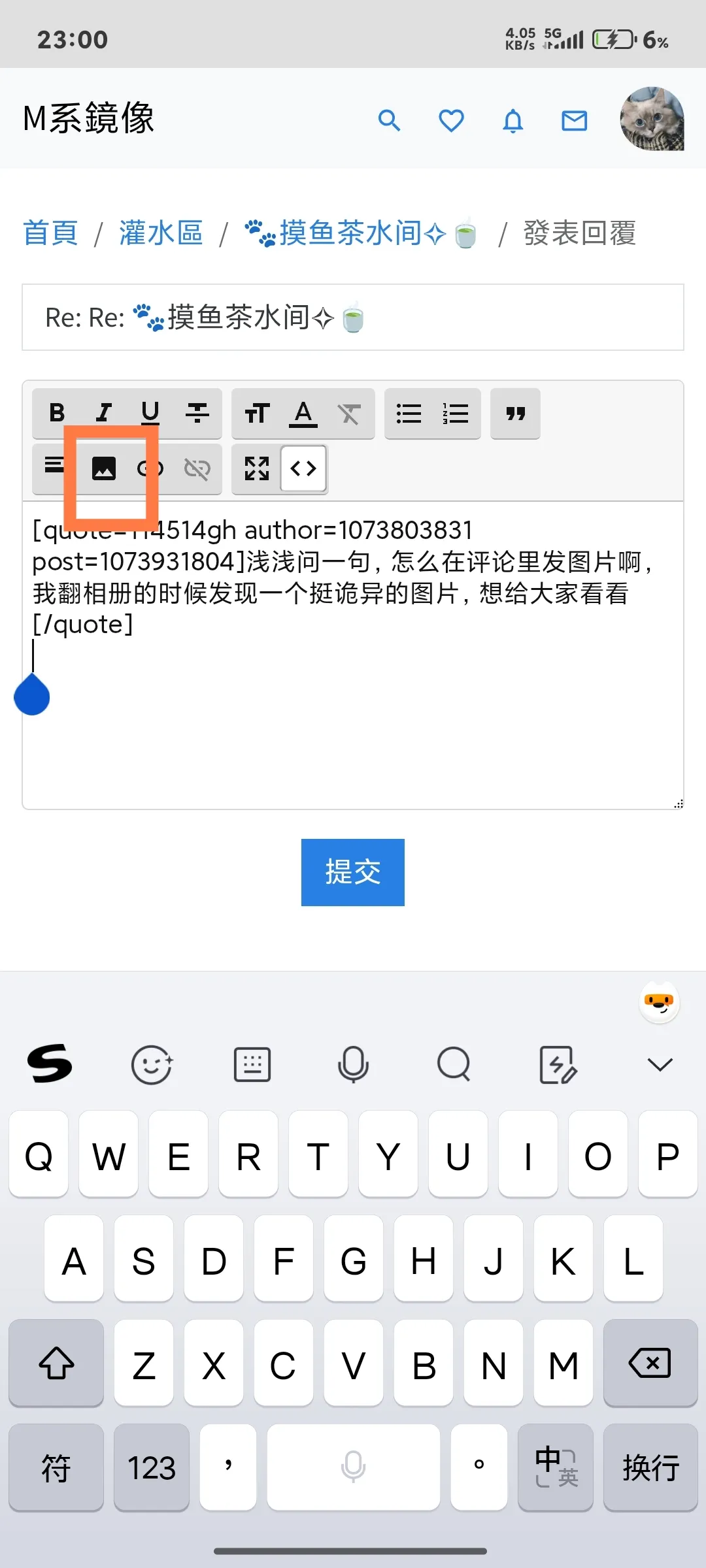
Task: Apply strikethrough formatting
Action: coord(197,413)
